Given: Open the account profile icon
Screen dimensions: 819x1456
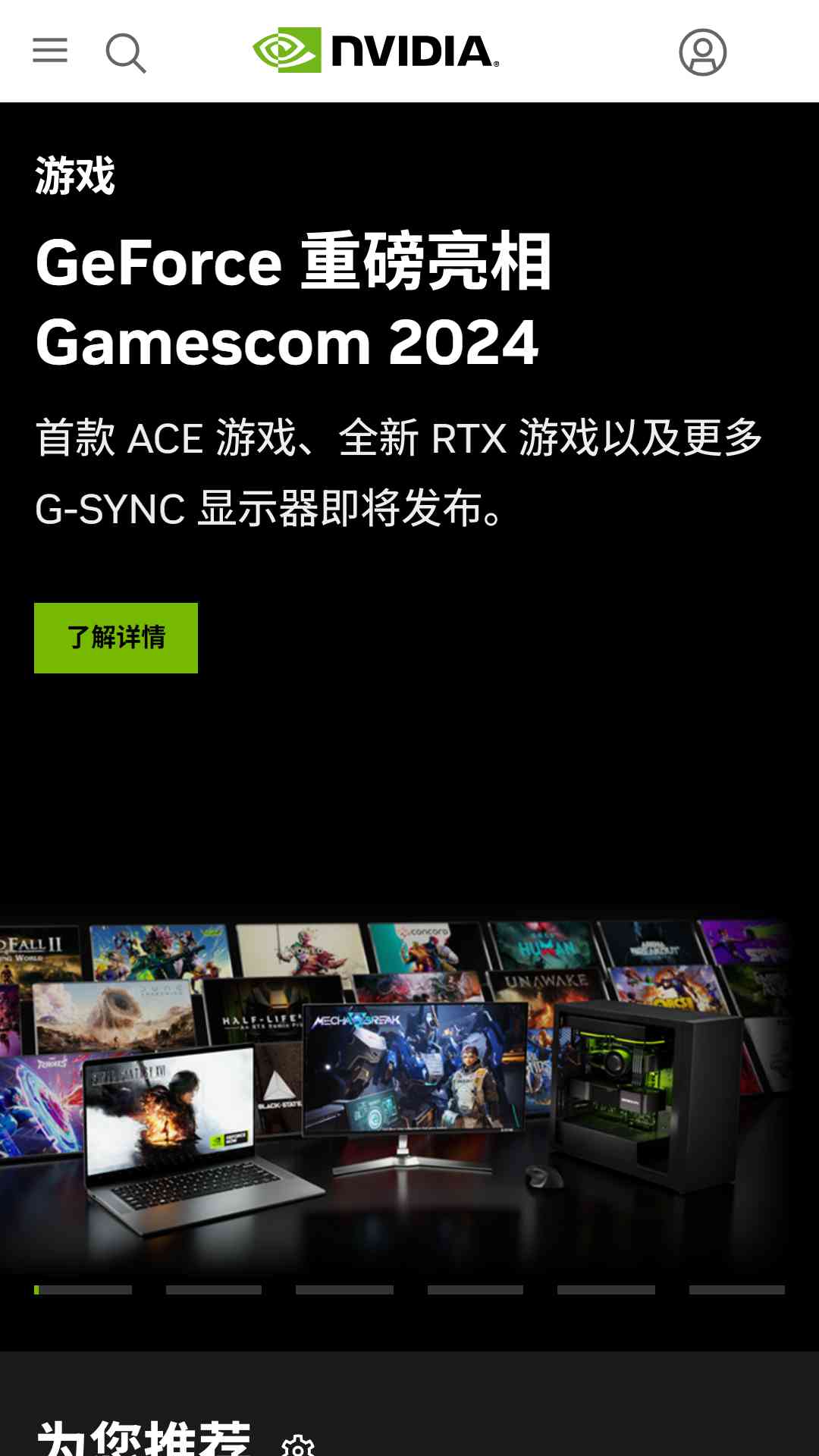Looking at the screenshot, I should [x=703, y=52].
